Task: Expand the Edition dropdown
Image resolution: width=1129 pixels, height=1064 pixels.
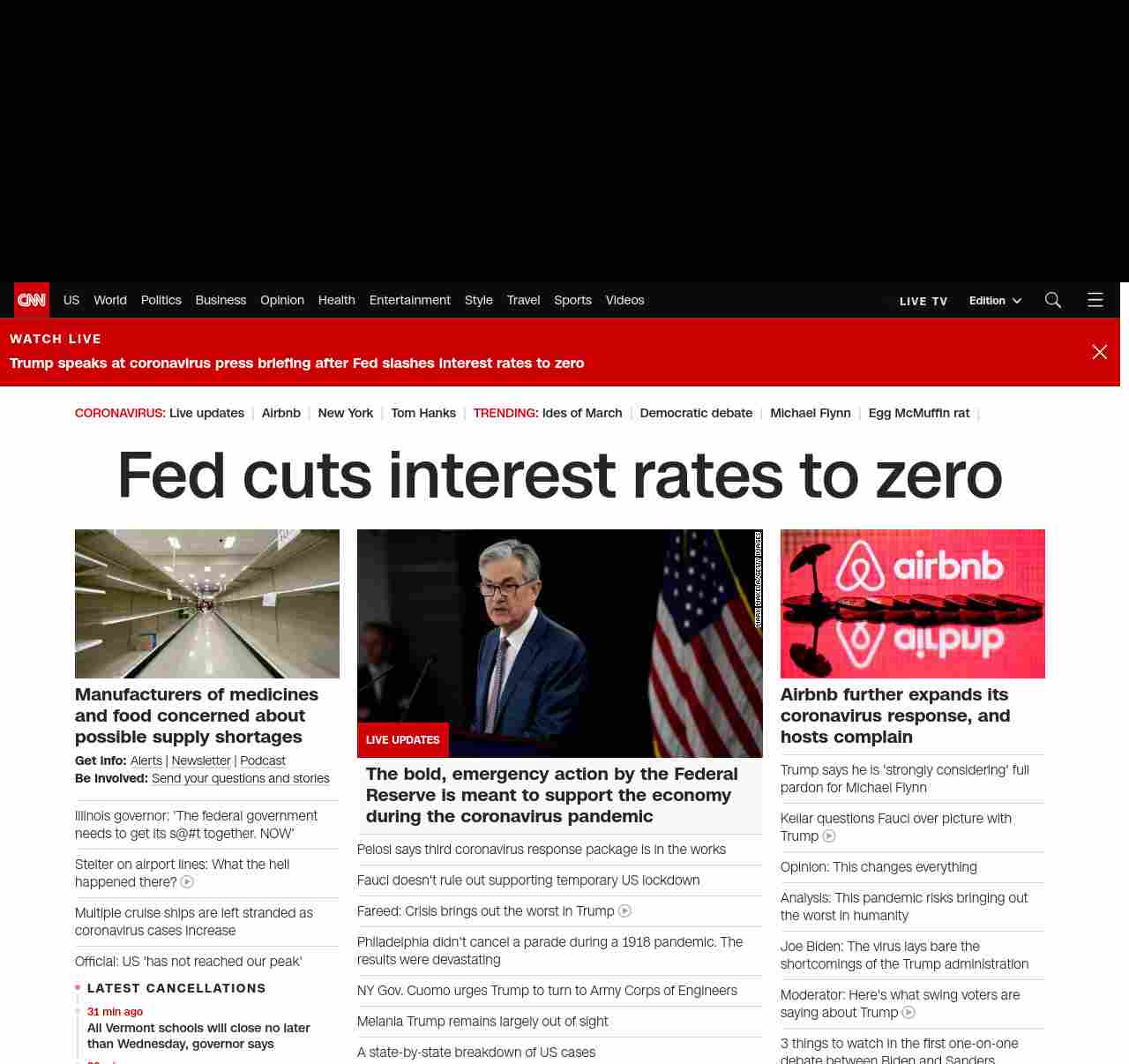Action: point(995,301)
